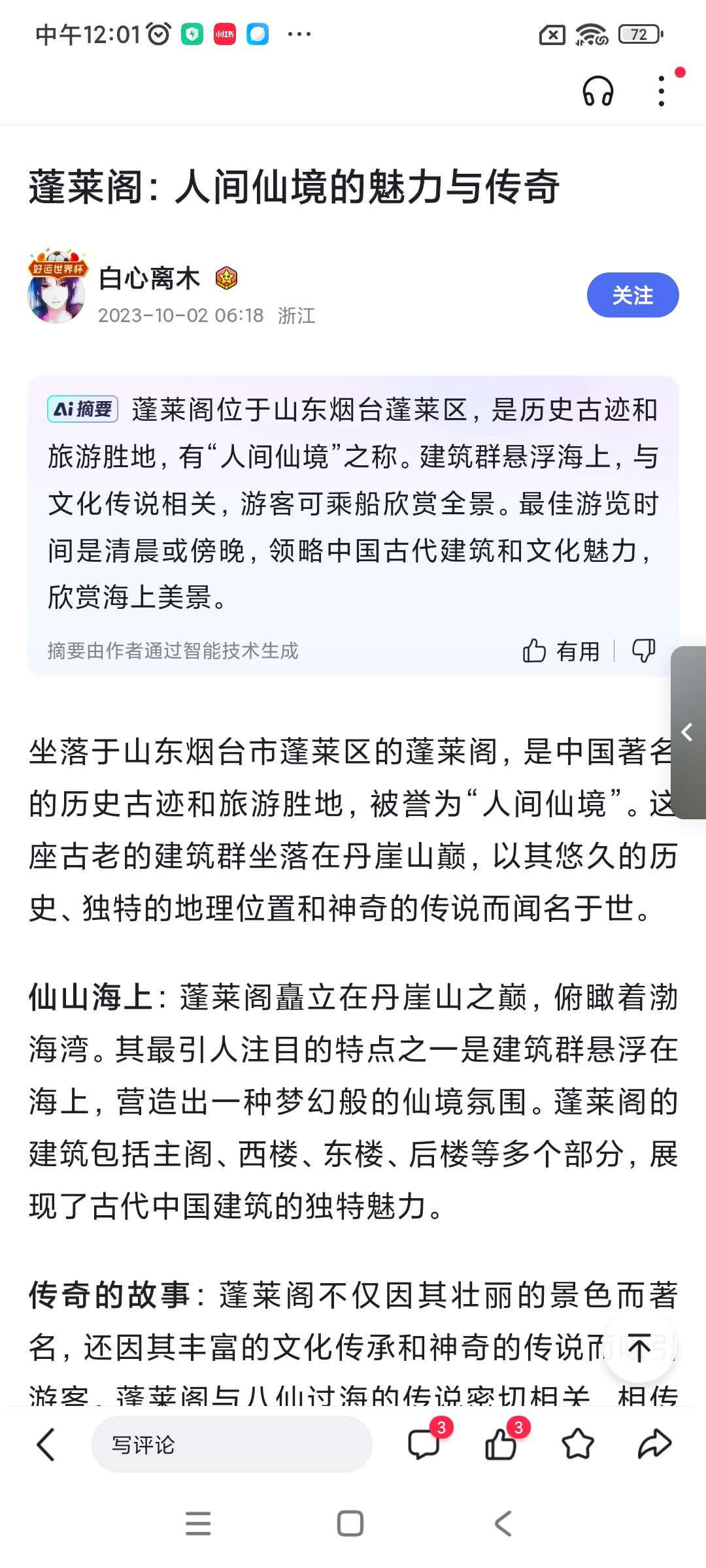This screenshot has height=1568, width=706.
Task: Go to system home screen
Action: 350,1524
